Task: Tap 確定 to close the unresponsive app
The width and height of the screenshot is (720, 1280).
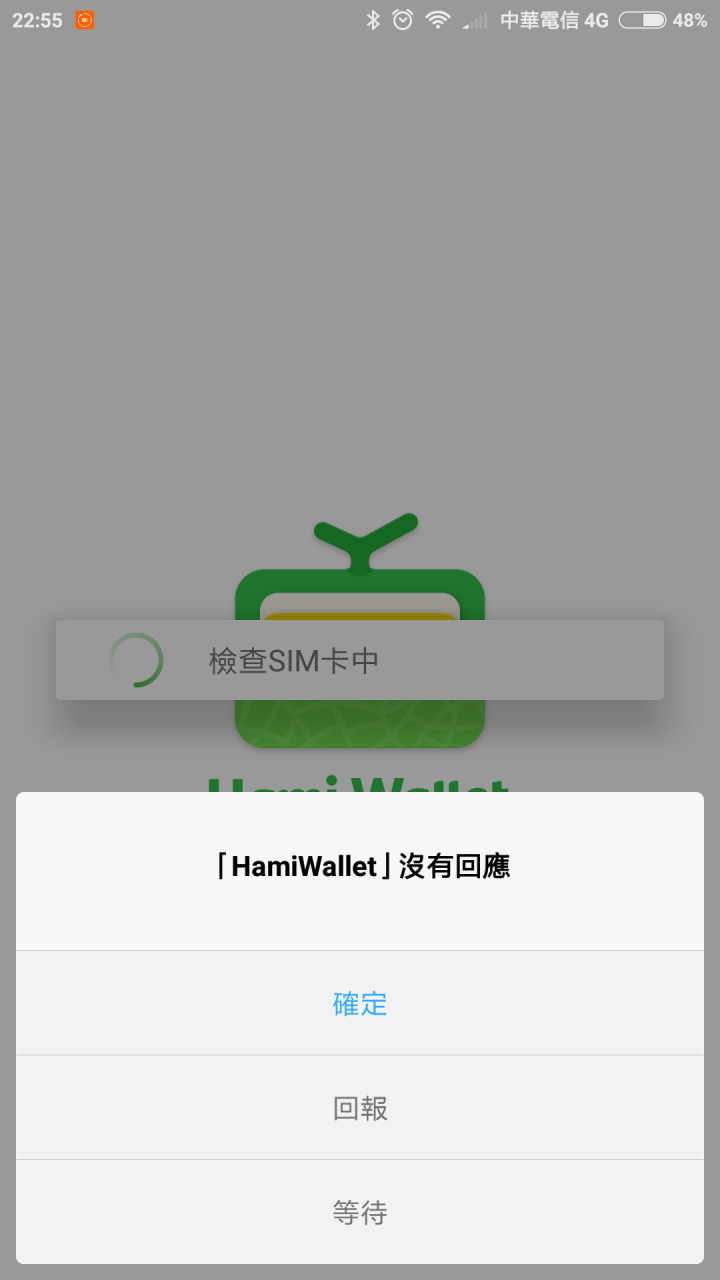Action: pyautogui.click(x=360, y=1003)
